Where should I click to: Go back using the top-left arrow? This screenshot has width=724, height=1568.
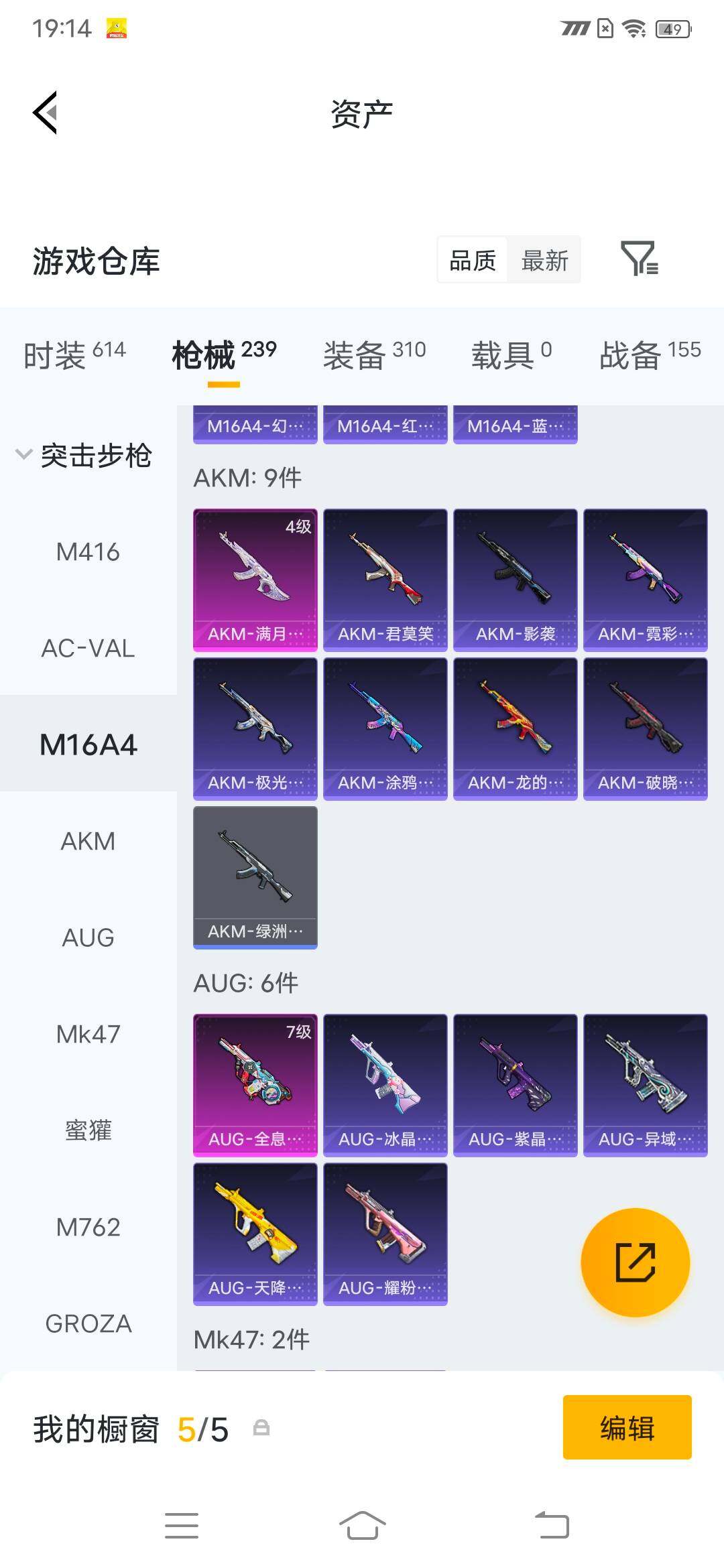coord(46,113)
